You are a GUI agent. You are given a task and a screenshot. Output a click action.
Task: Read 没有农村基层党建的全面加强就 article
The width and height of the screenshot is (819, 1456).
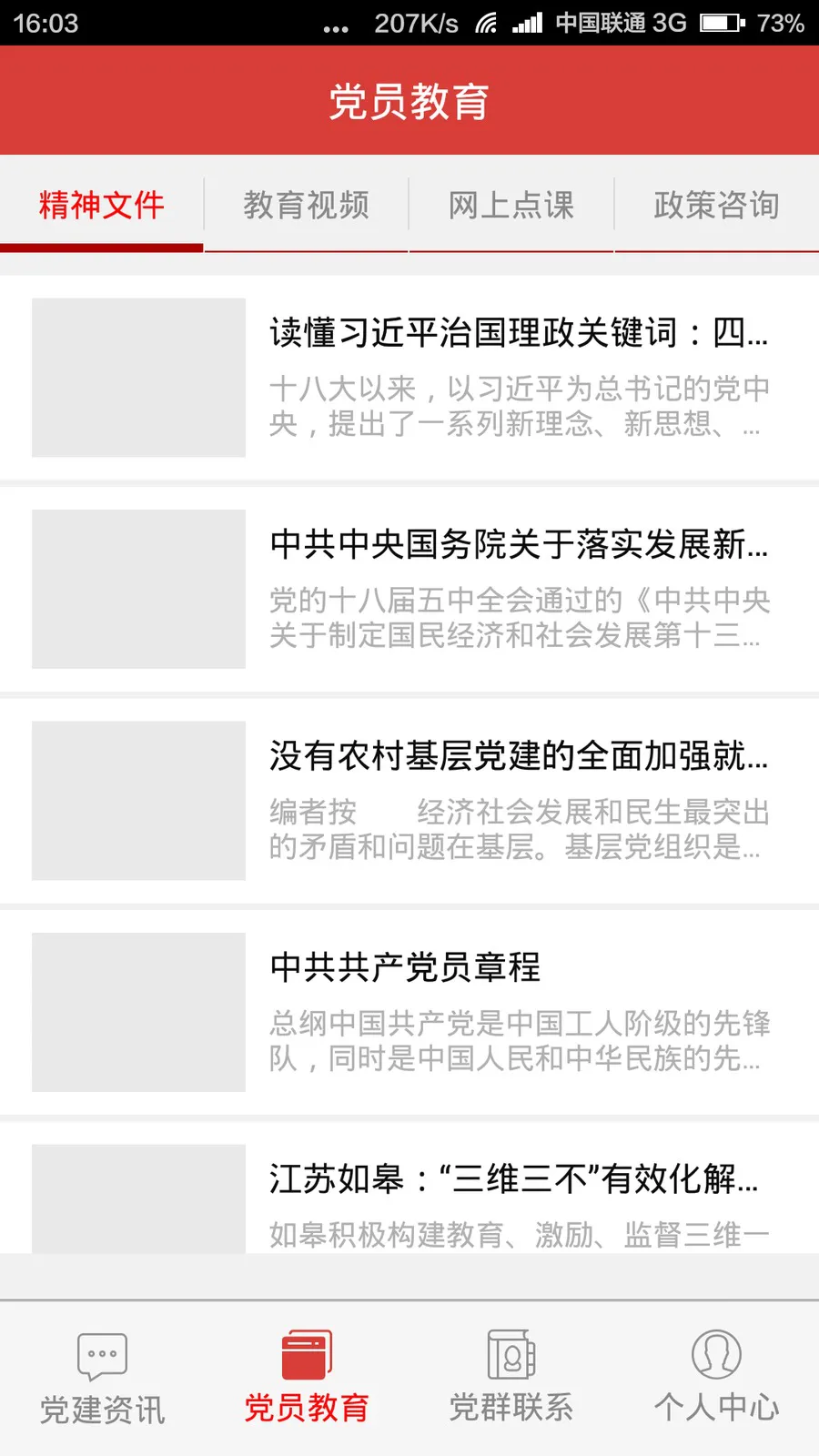409,801
